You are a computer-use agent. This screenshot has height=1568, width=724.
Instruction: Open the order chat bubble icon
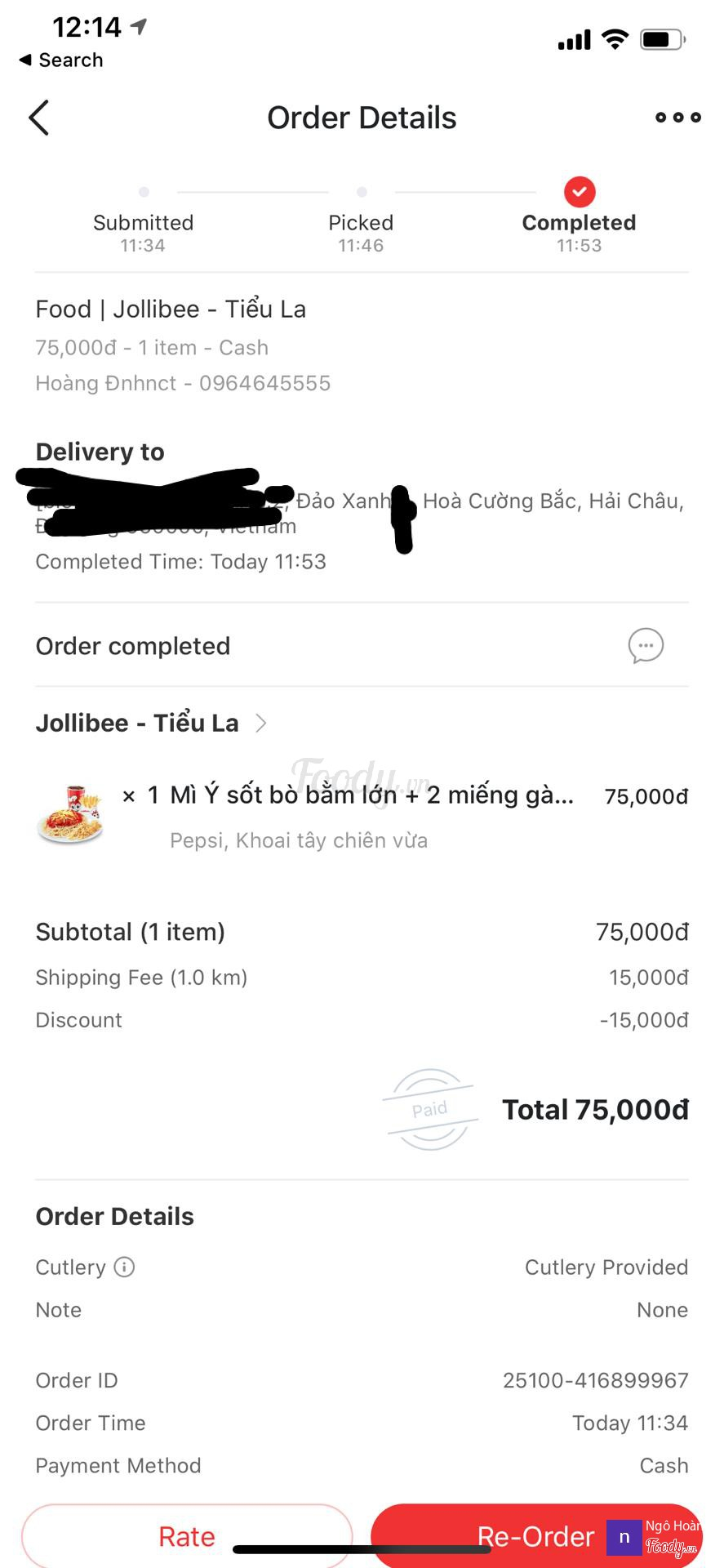pos(645,646)
